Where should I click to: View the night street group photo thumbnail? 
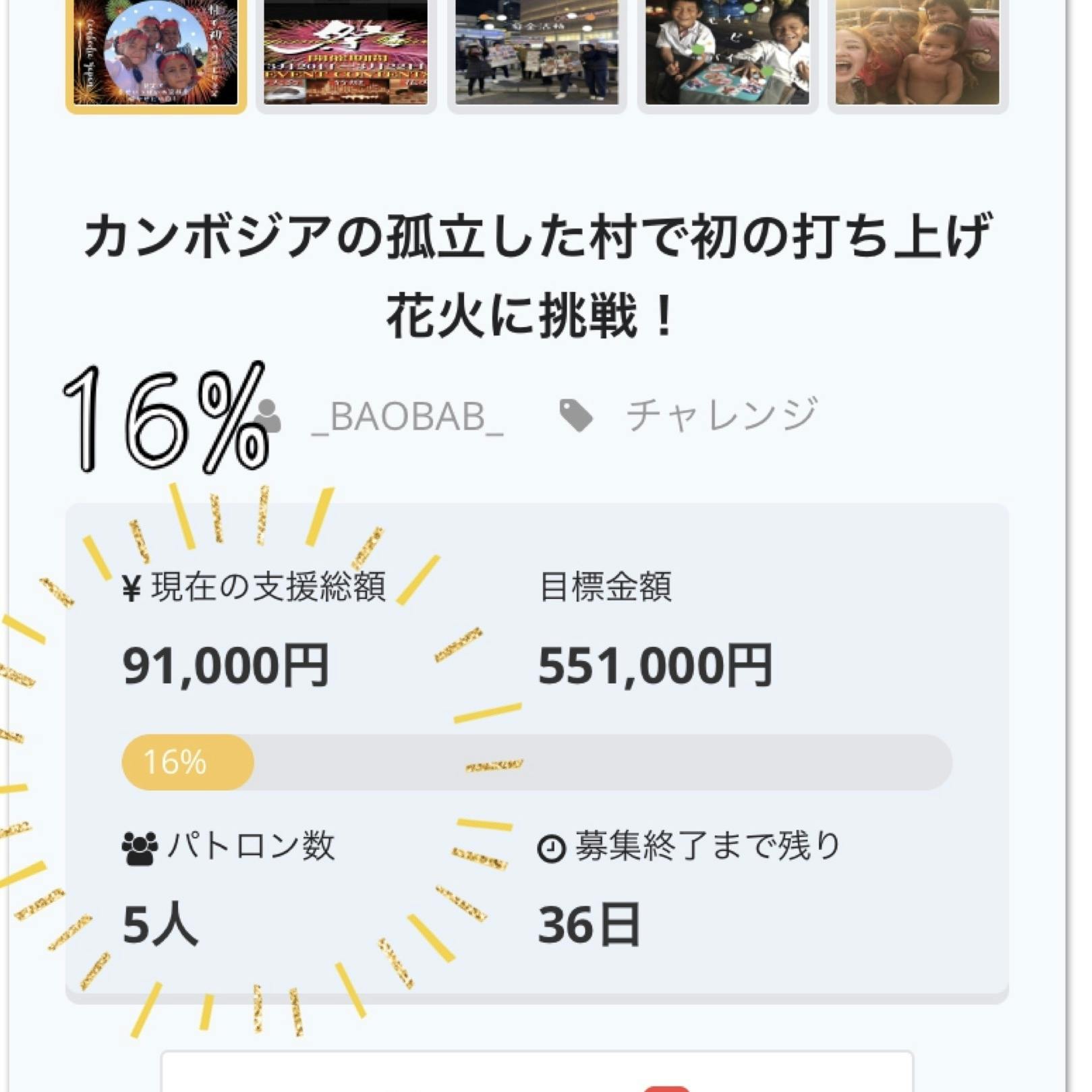tap(537, 53)
